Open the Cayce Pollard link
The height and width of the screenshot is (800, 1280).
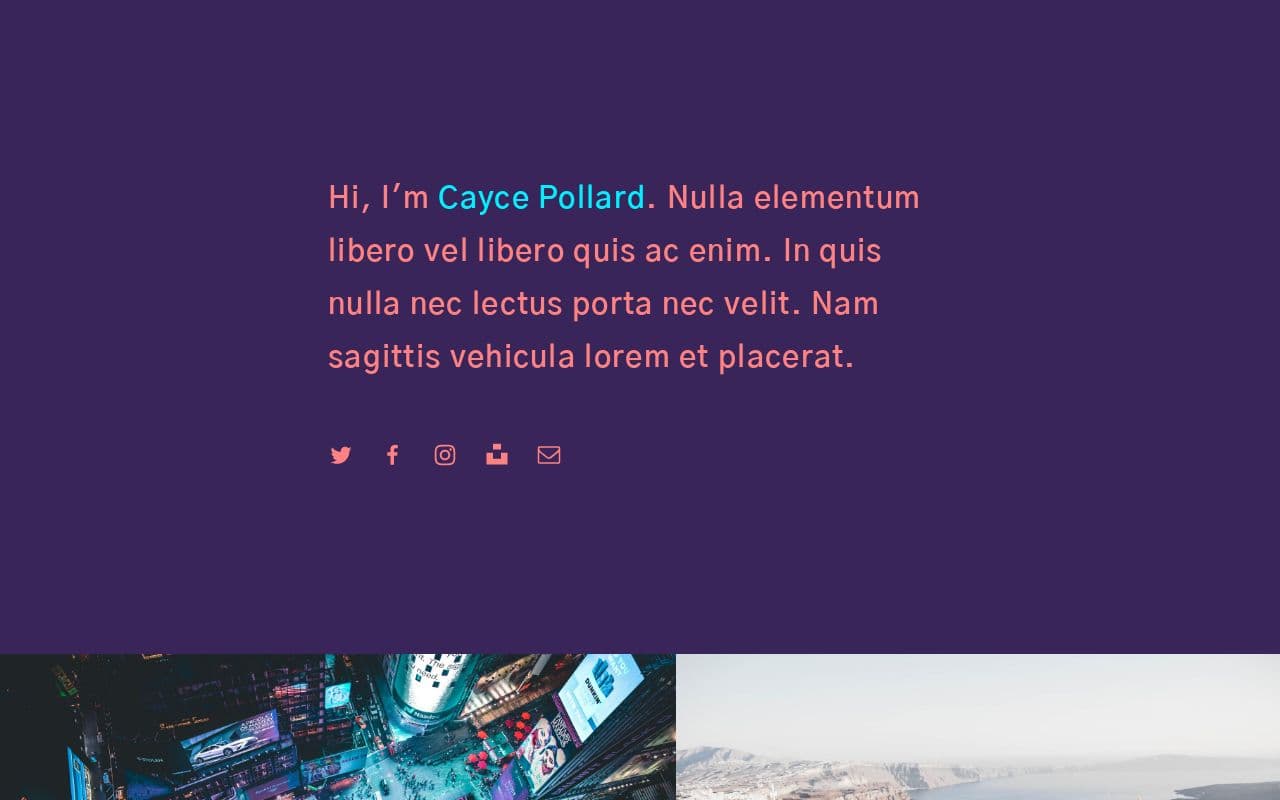coord(541,198)
